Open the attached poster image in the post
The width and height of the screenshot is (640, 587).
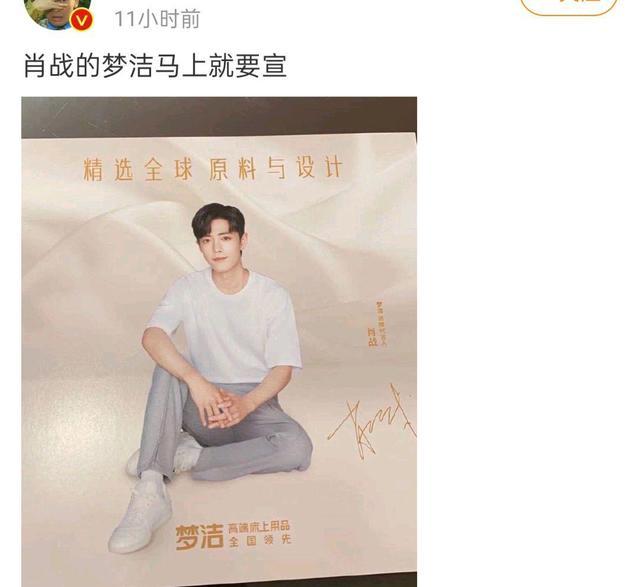(219, 340)
